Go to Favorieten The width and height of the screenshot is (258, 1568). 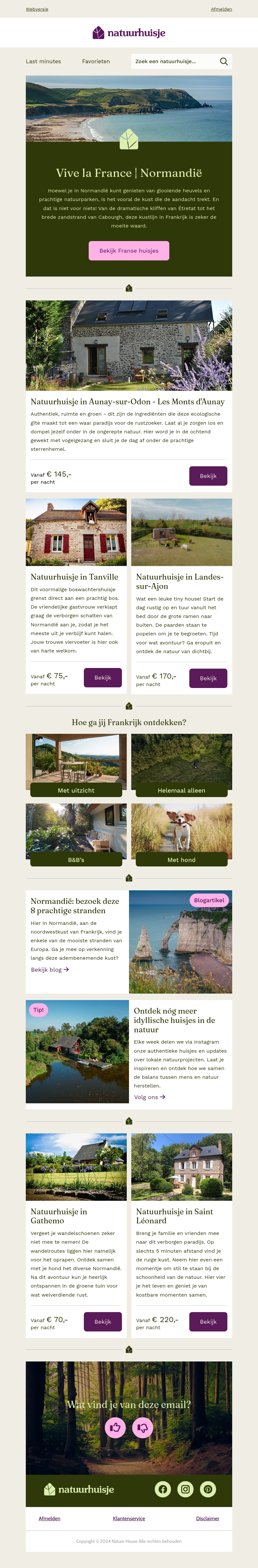[96, 62]
